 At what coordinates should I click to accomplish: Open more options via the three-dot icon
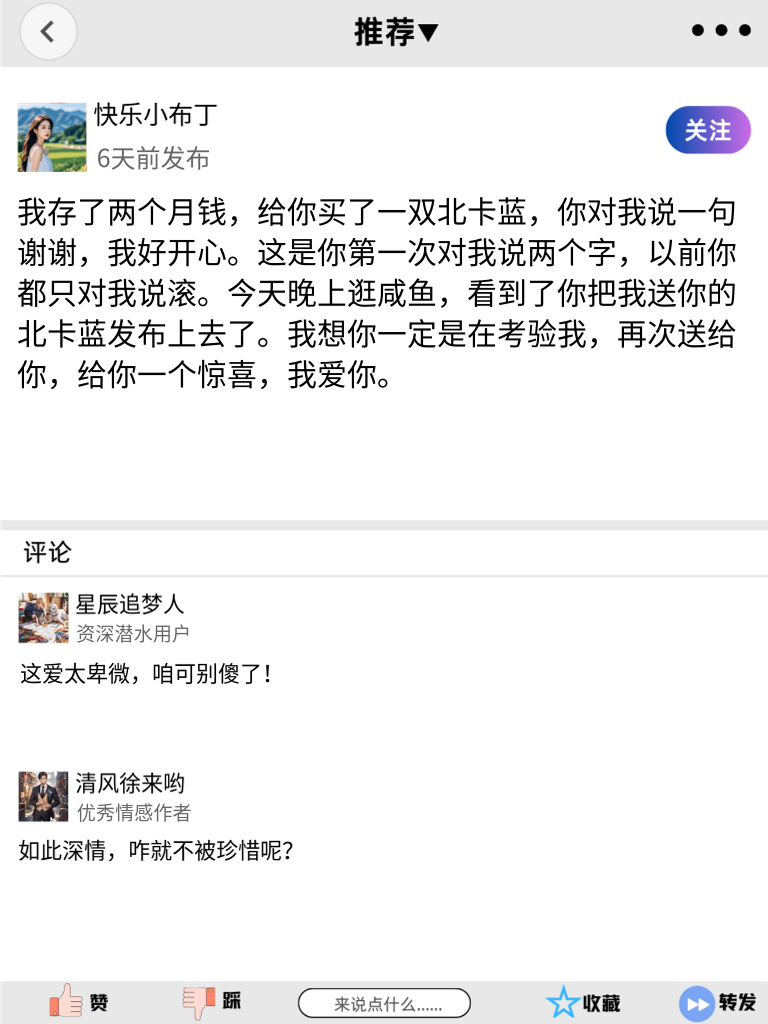click(x=719, y=31)
